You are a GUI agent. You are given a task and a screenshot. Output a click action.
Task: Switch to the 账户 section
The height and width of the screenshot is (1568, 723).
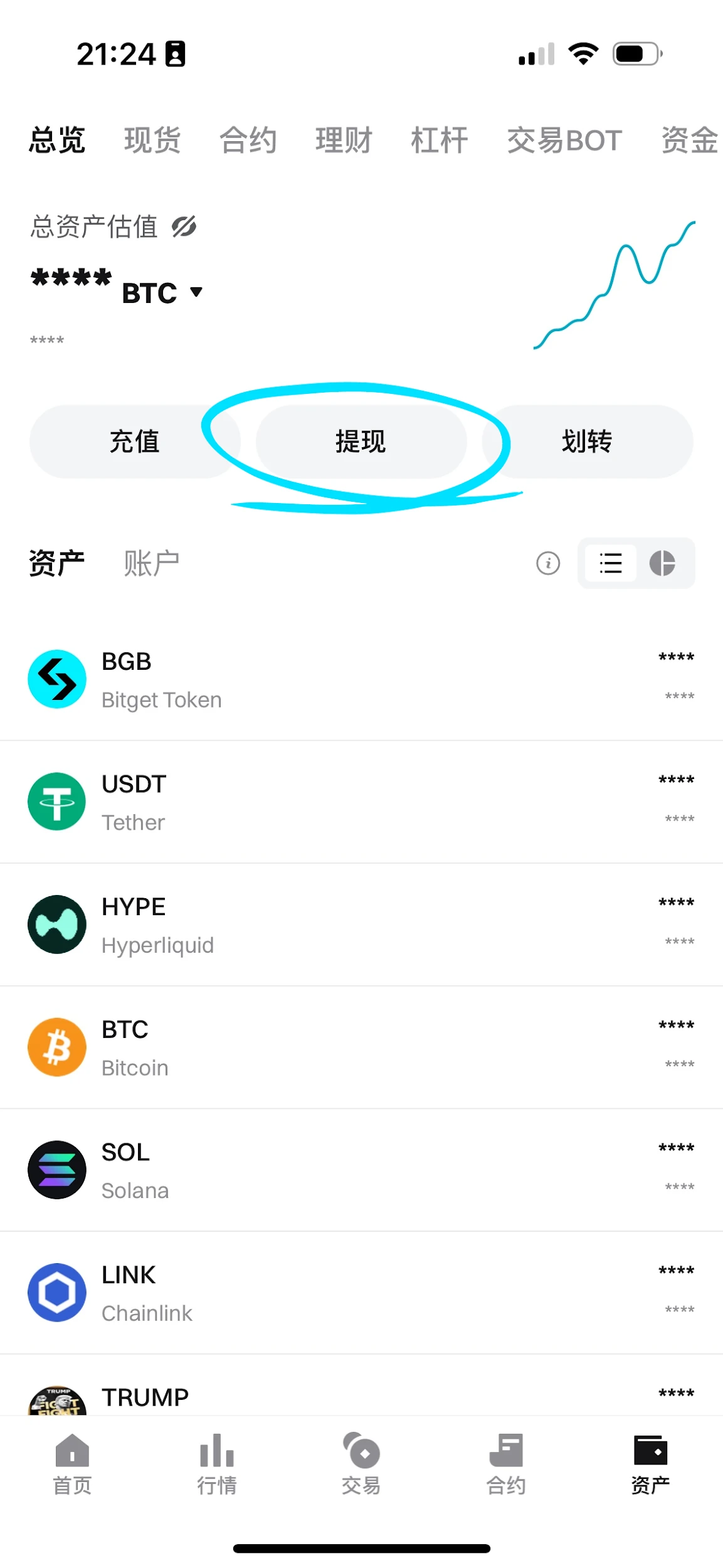tap(151, 563)
